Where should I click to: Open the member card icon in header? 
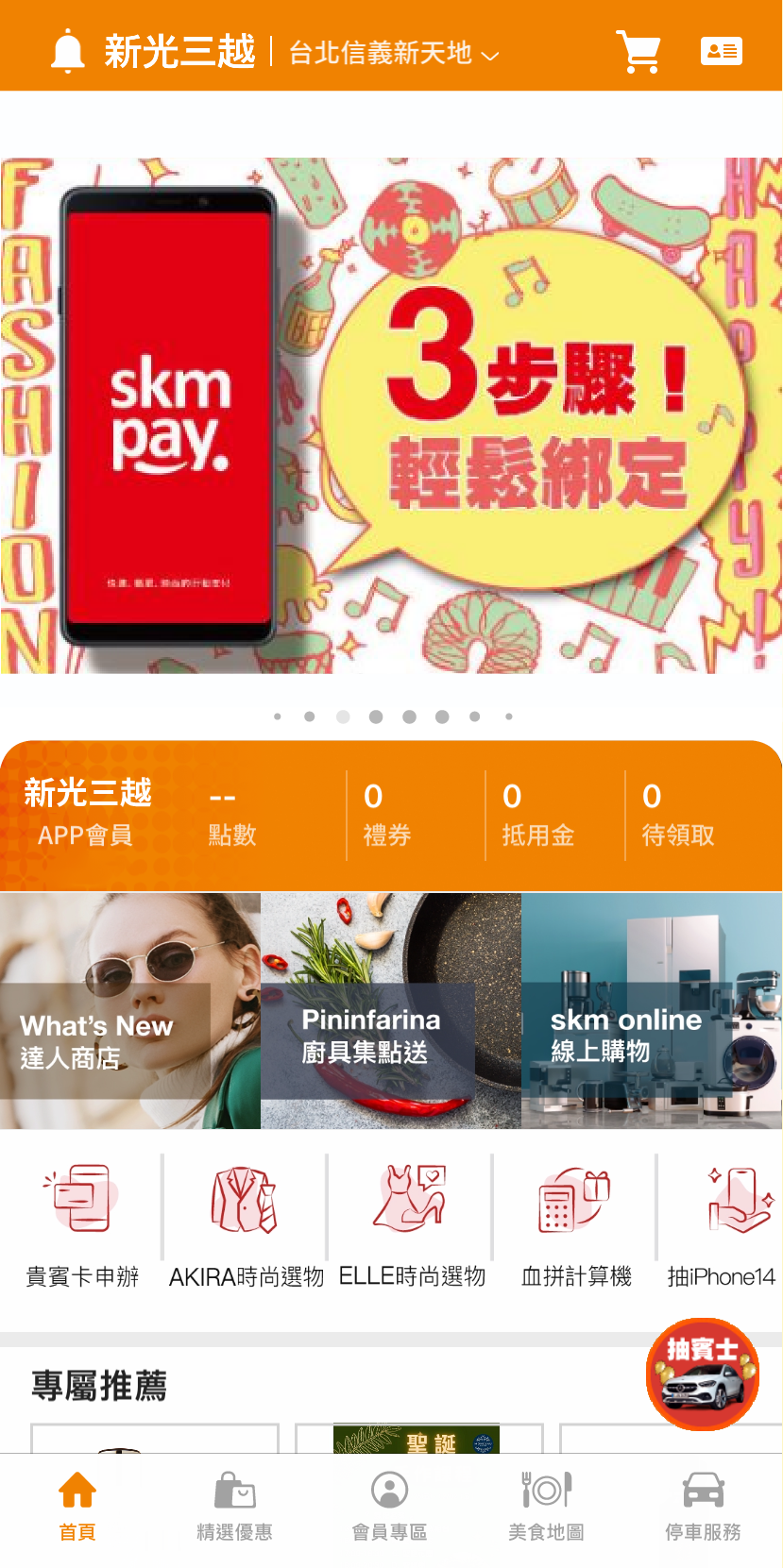[x=722, y=52]
